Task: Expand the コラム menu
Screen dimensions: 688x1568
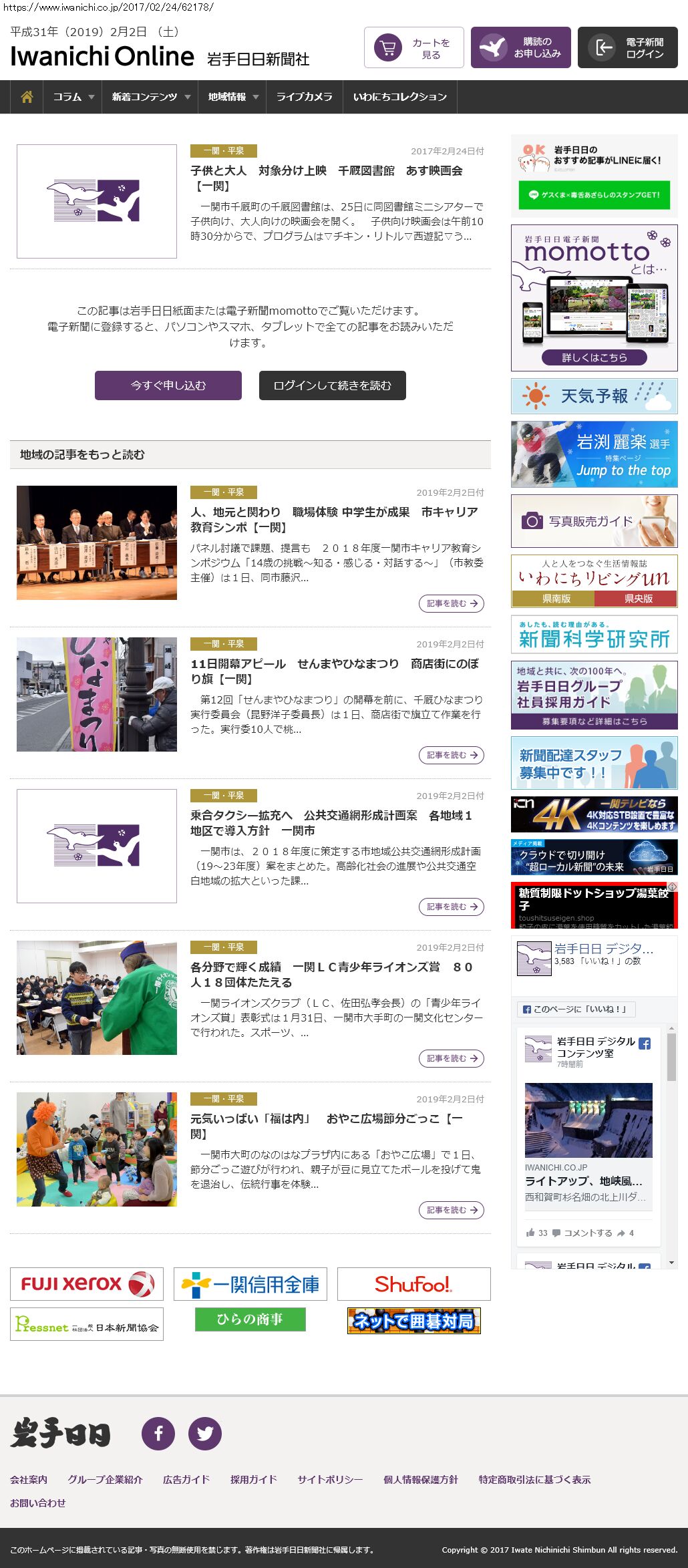Action: 73,97
